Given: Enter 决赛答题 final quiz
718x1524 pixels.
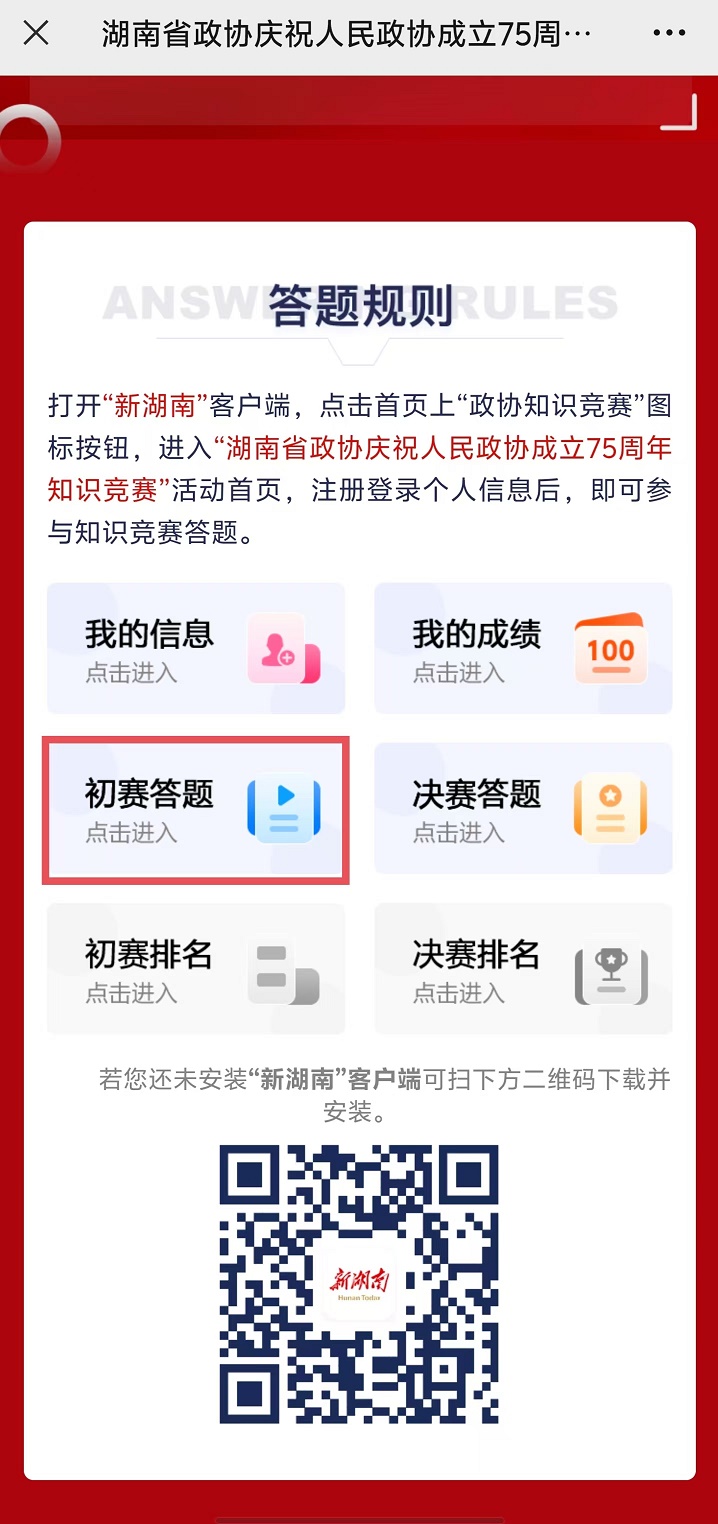Looking at the screenshot, I should coord(523,809).
